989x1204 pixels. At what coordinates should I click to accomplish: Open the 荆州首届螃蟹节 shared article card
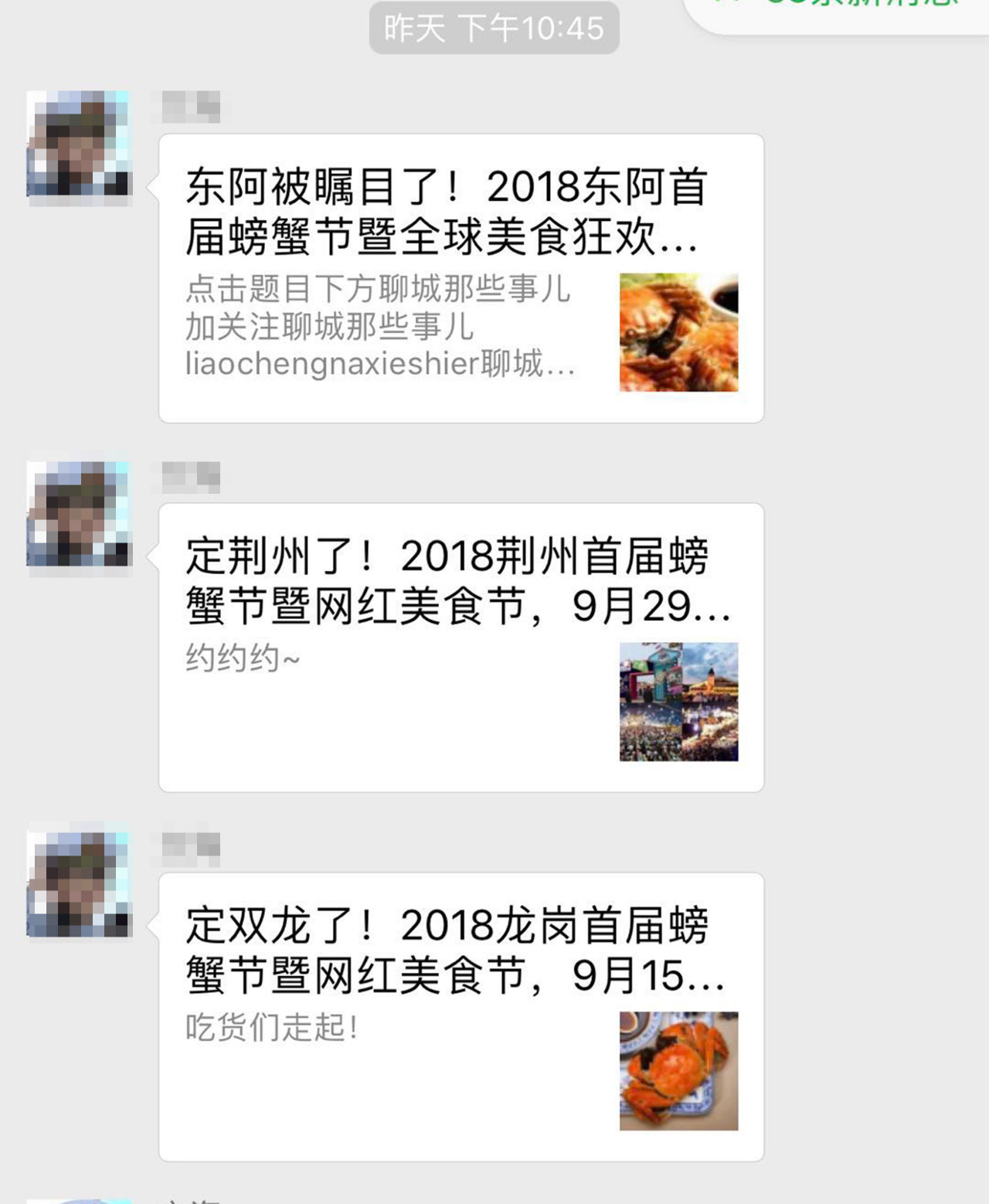pyautogui.click(x=461, y=648)
